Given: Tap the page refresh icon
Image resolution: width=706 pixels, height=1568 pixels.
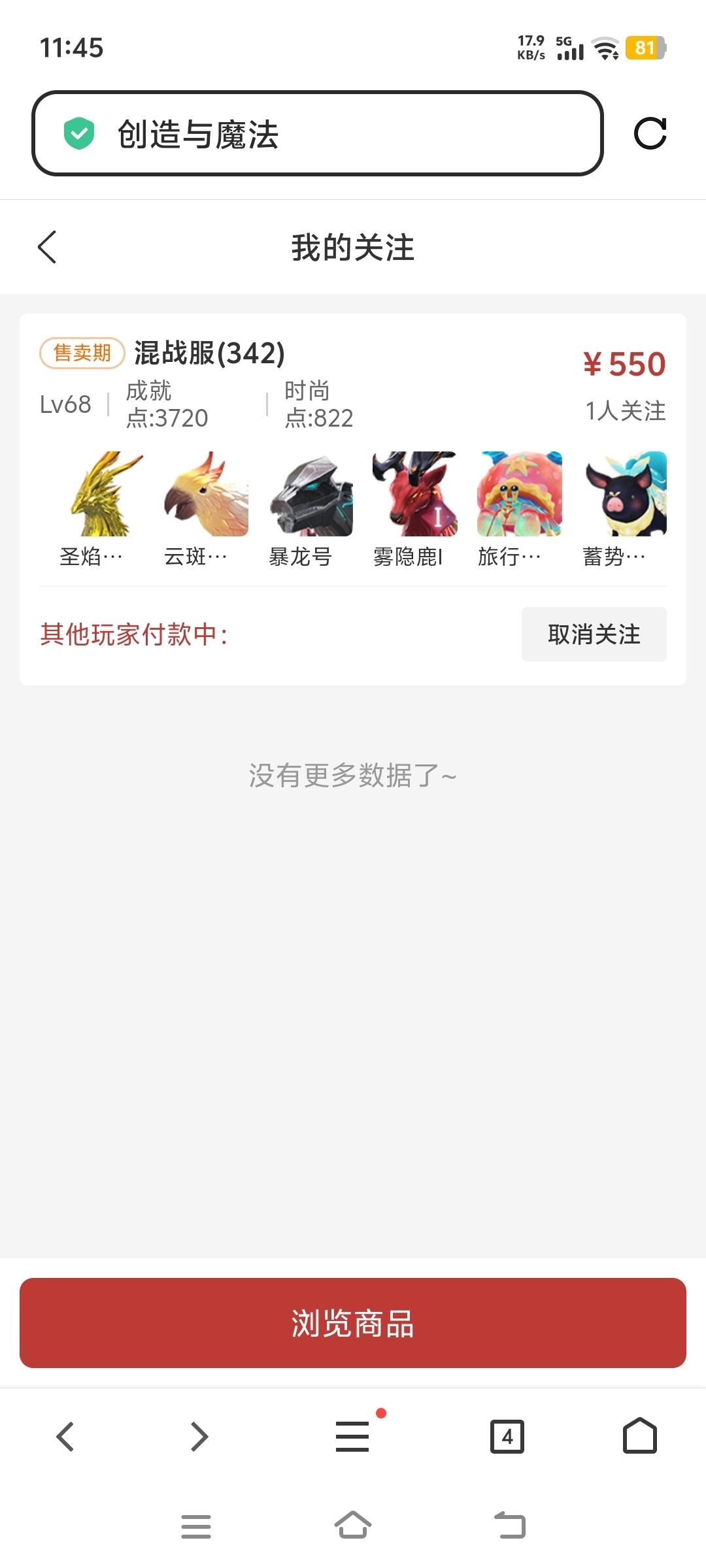Looking at the screenshot, I should (x=649, y=134).
